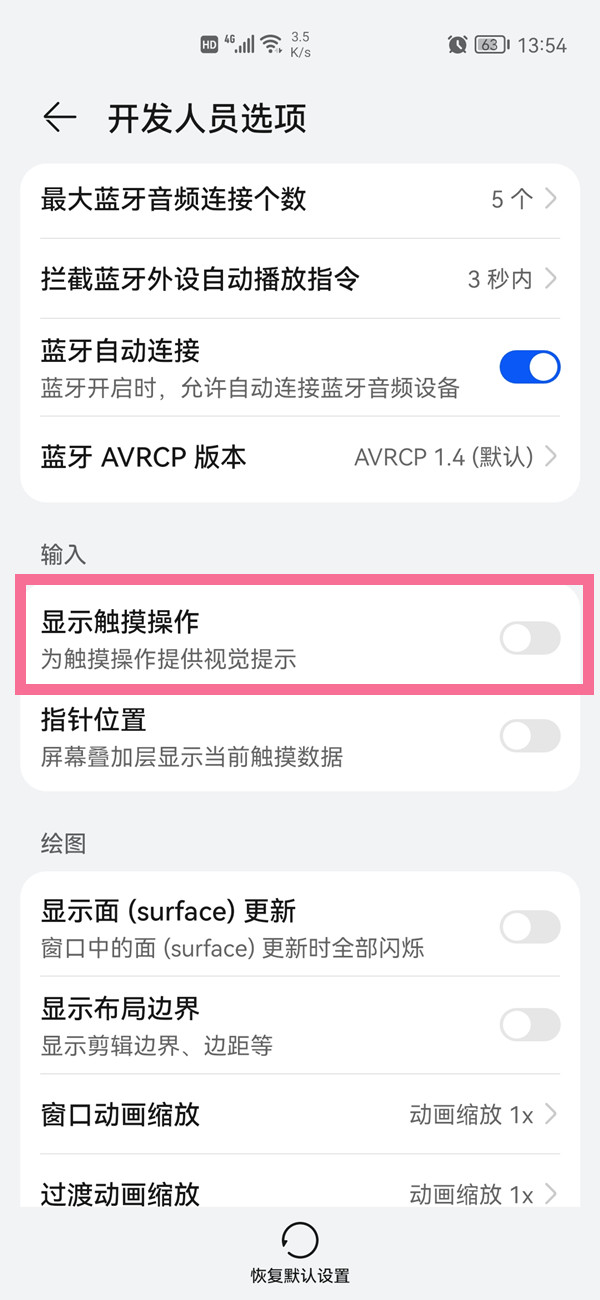Open 蓝牙 AVRCP 版本 options
This screenshot has height=1300, width=600.
pos(300,458)
